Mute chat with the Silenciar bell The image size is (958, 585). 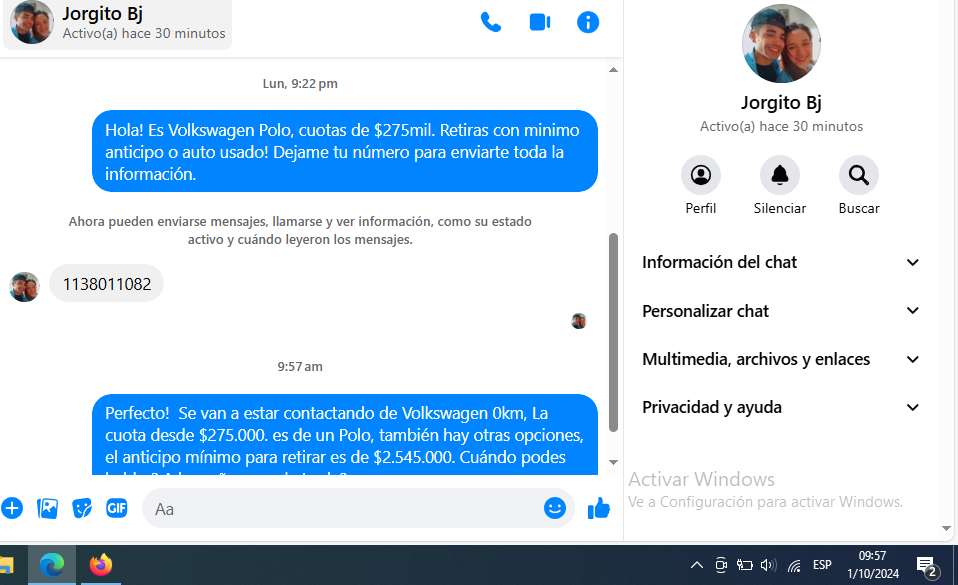[x=780, y=176]
